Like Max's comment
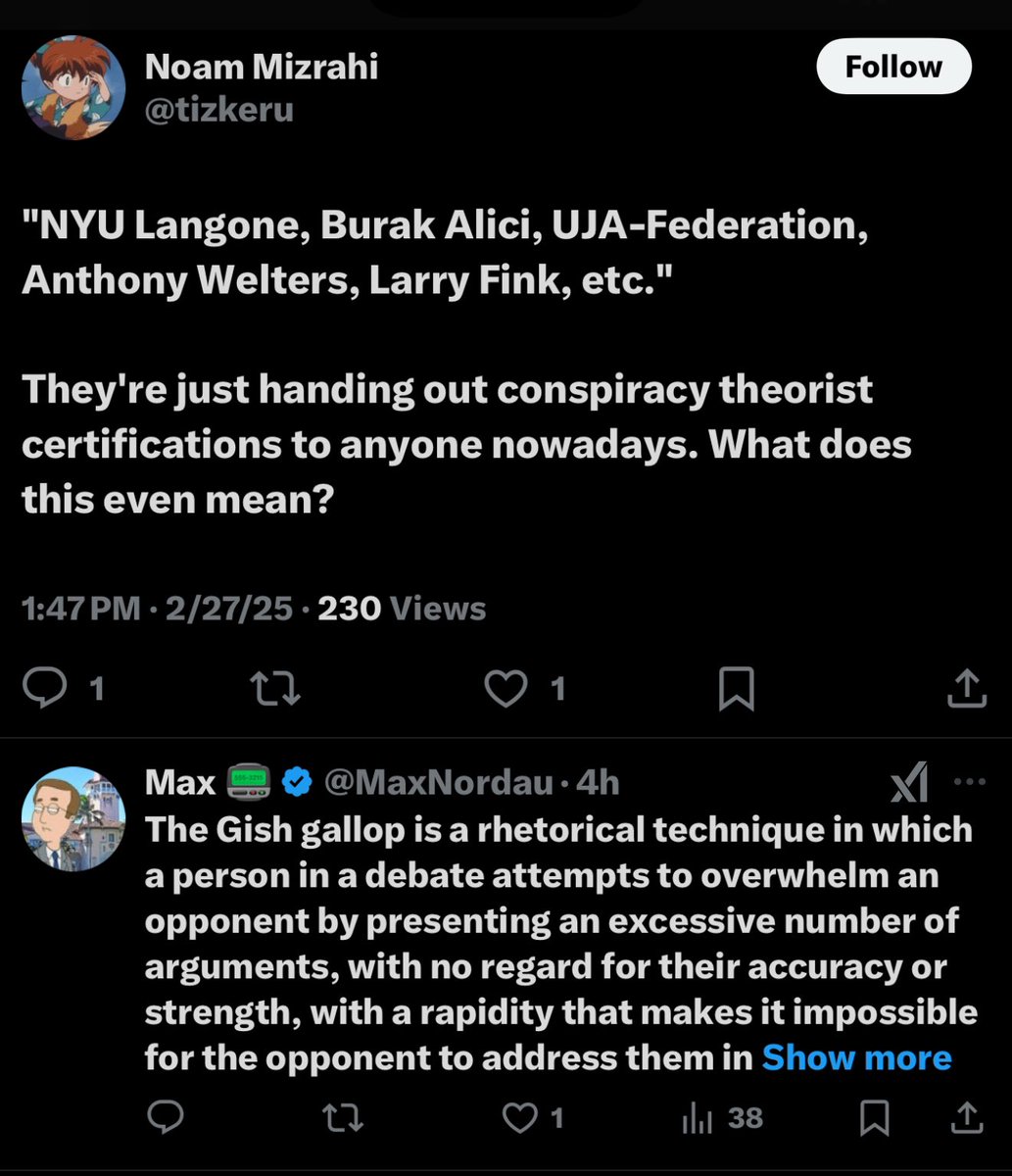The height and width of the screenshot is (1176, 1012). pyautogui.click(x=521, y=1117)
